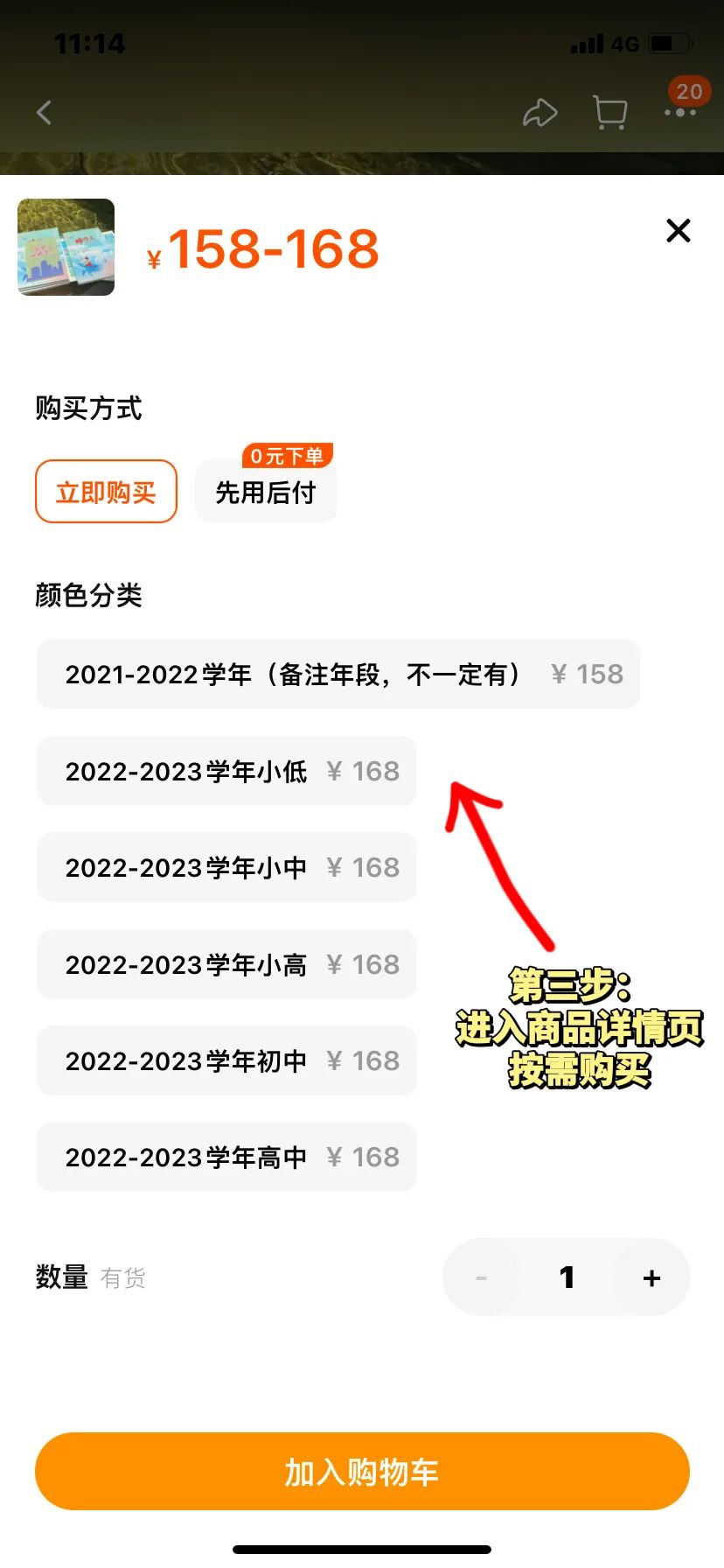
Task: Decrease quantity with minus button
Action: tap(481, 1277)
